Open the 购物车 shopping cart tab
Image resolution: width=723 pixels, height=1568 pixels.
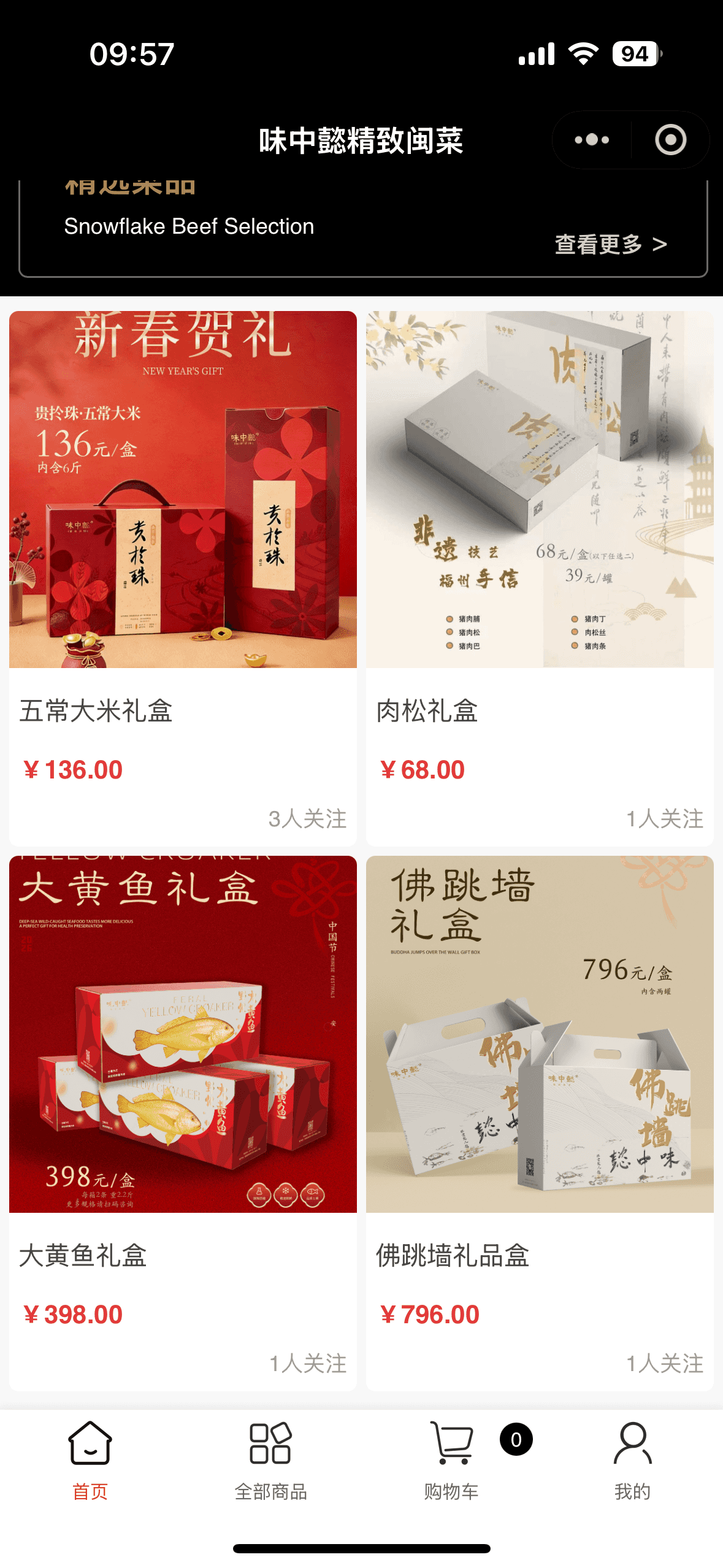pos(452,1460)
